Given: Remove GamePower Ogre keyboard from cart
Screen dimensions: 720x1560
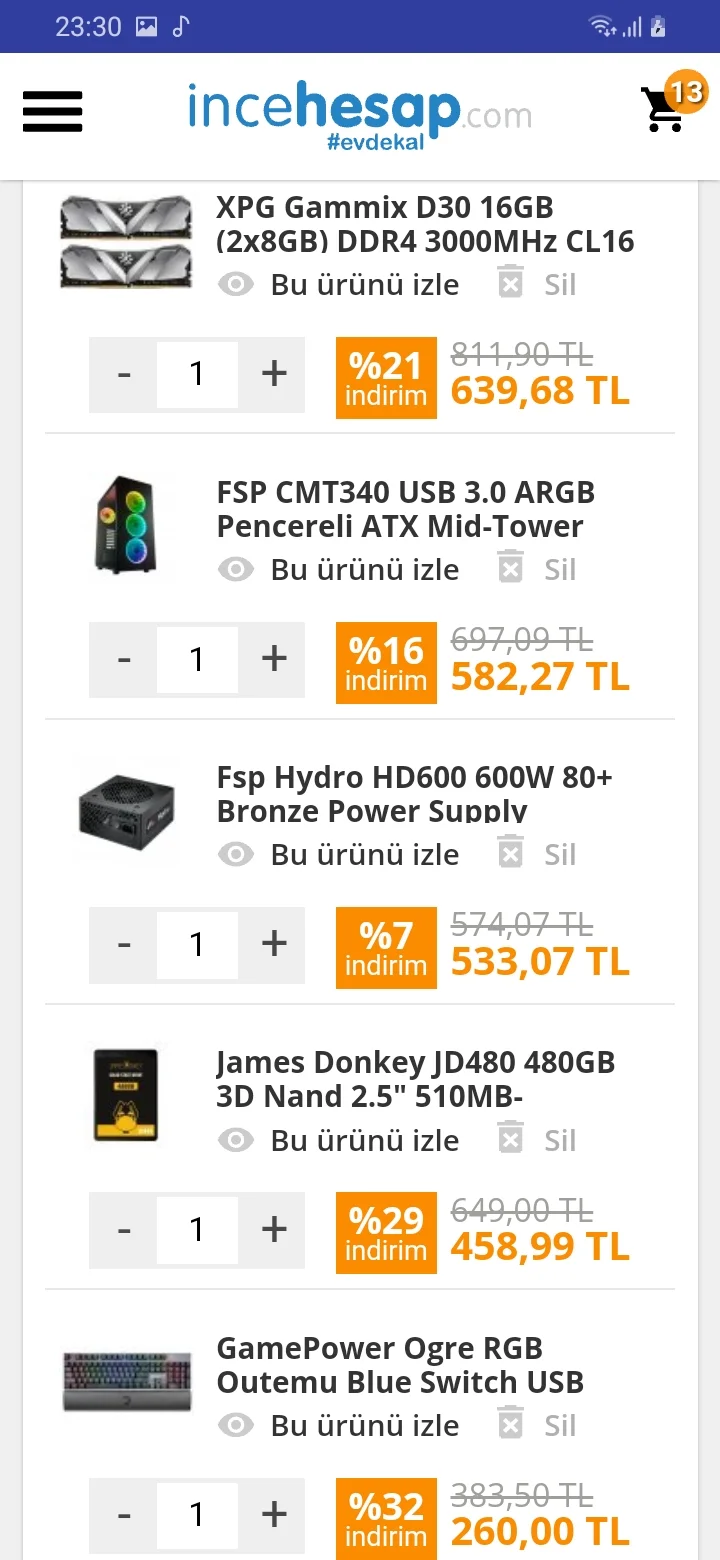Looking at the screenshot, I should click(538, 1425).
